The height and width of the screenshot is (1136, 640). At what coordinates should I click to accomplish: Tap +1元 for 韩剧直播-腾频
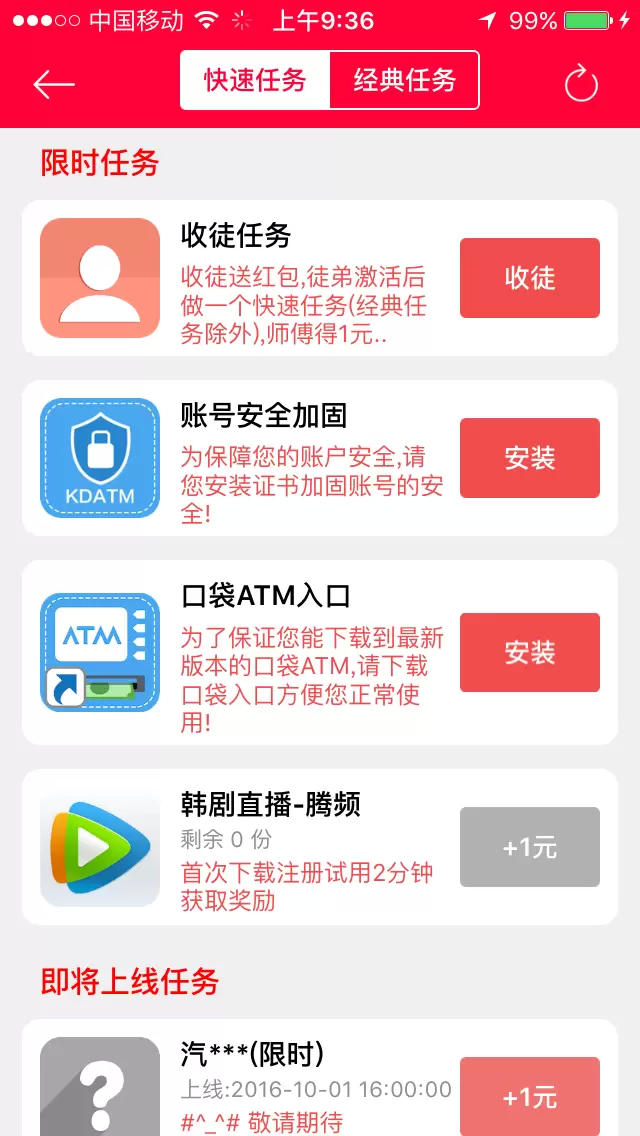click(x=529, y=847)
